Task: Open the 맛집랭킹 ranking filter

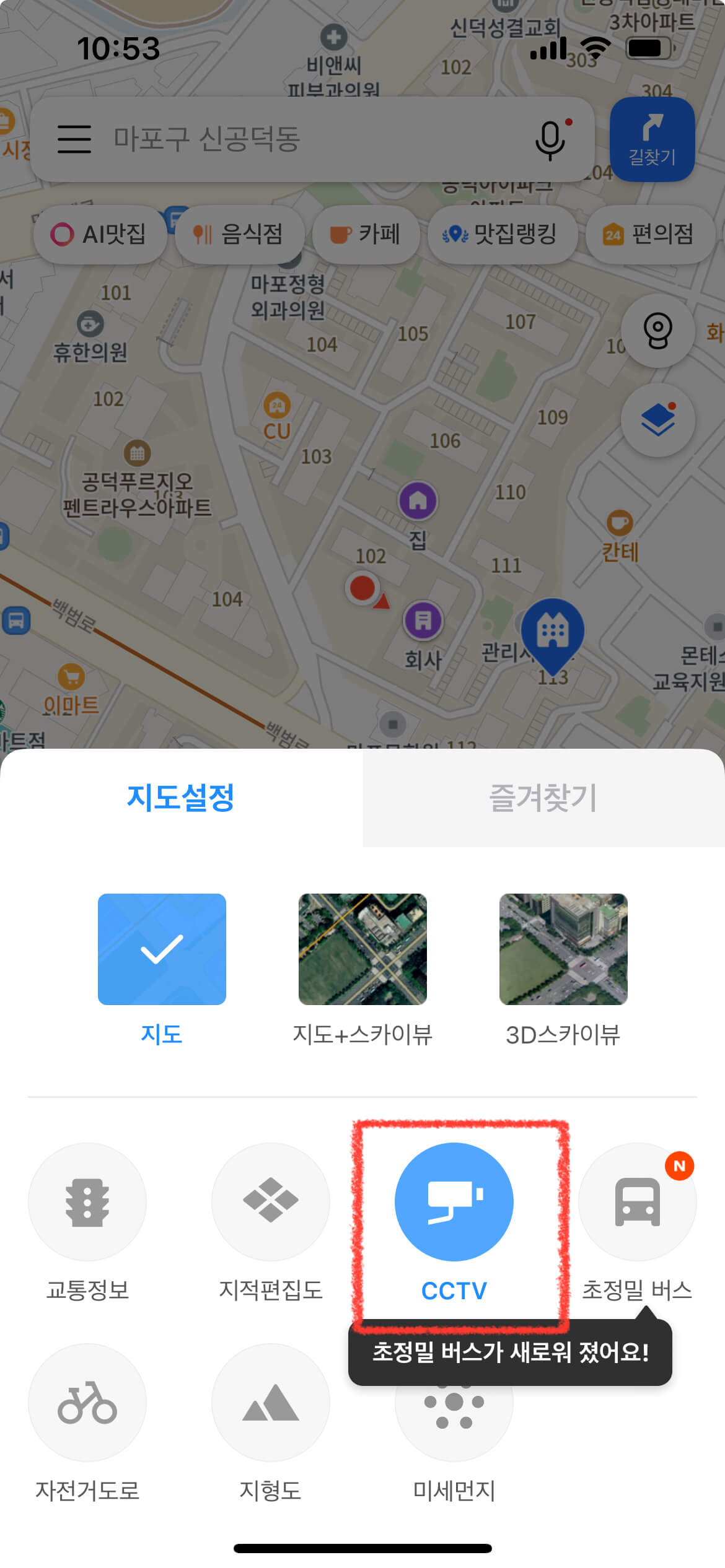Action: click(x=502, y=234)
